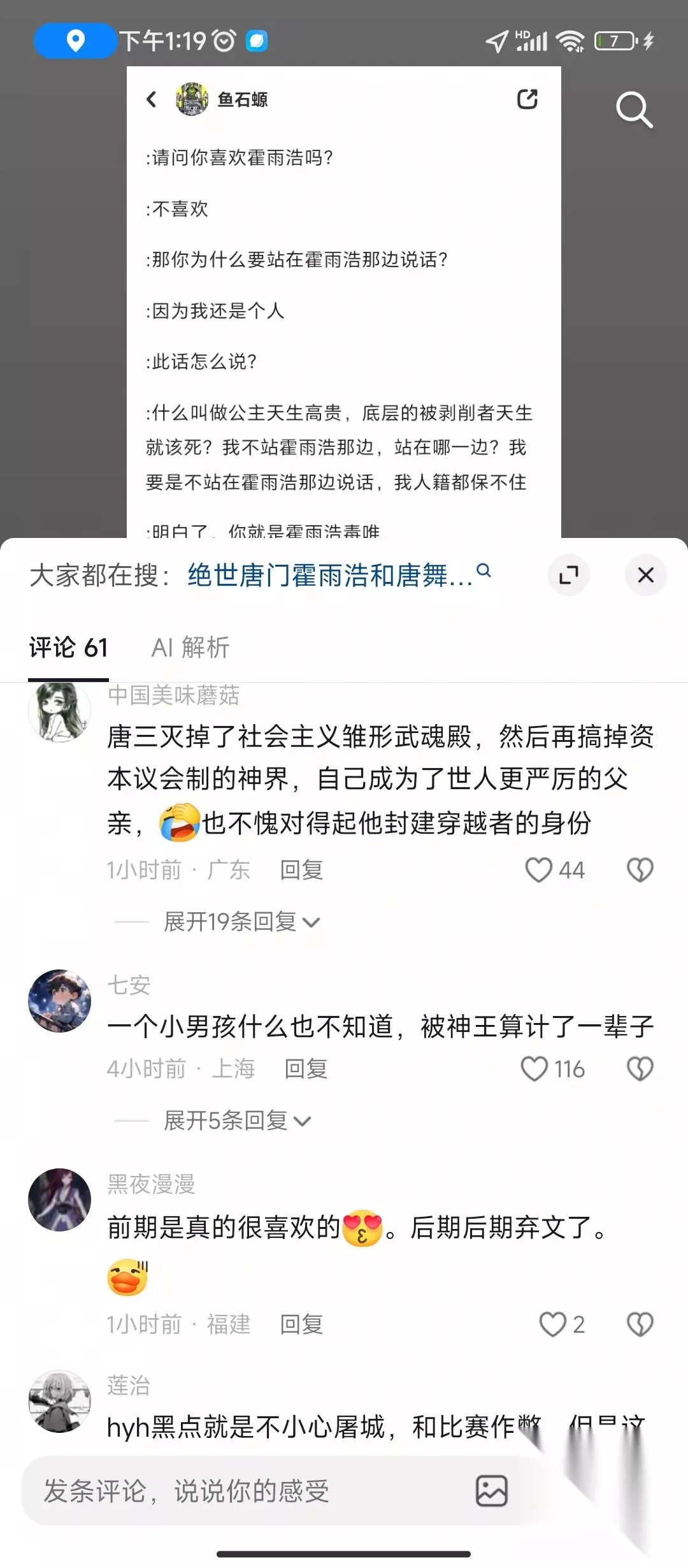Expand 5 replies under 七安's comment
This screenshot has width=688, height=1568.
(x=238, y=1121)
